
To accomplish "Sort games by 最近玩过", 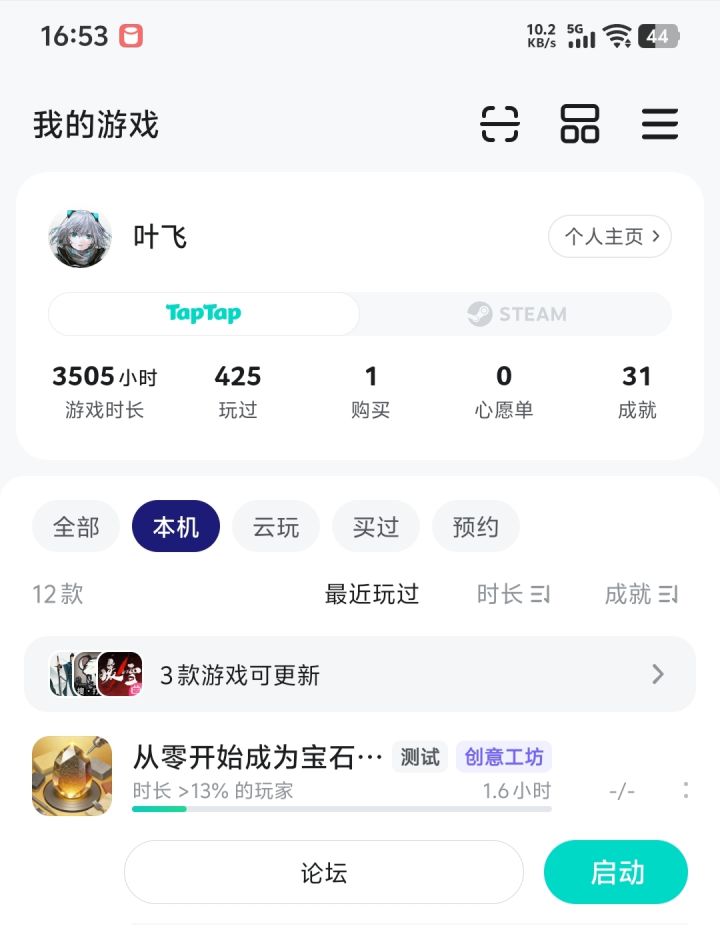I will 372,594.
